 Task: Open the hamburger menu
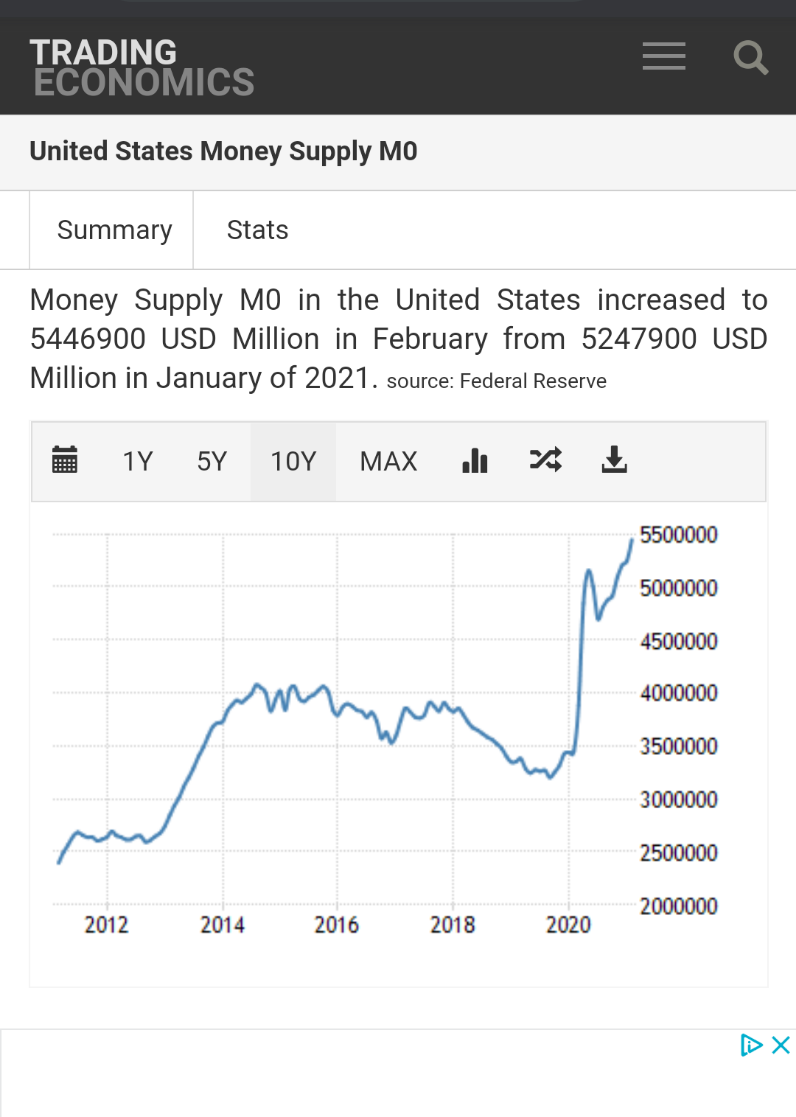(x=663, y=56)
